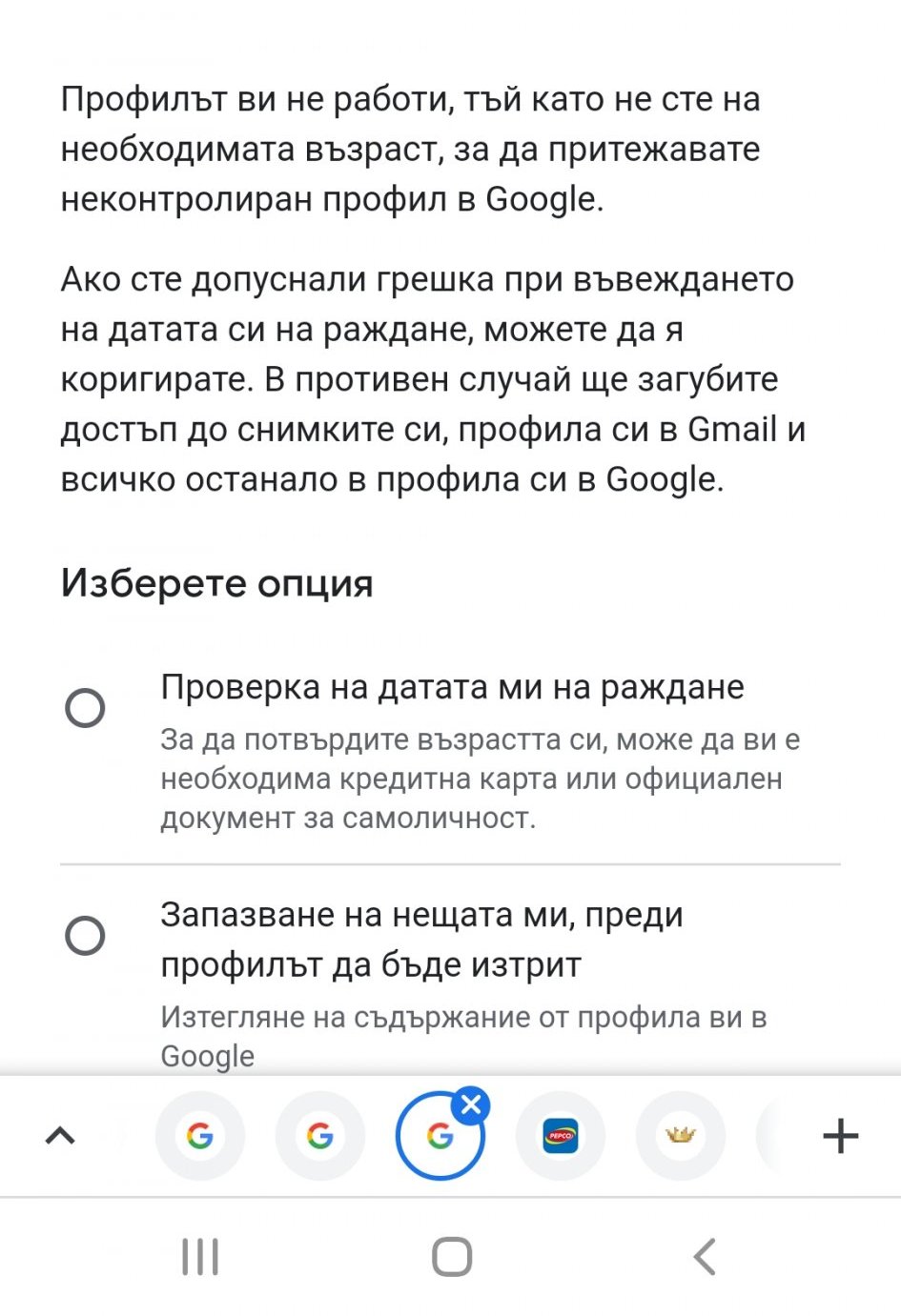The height and width of the screenshot is (1316, 901).
Task: Switch to the Pepco tab
Action: click(x=560, y=1136)
